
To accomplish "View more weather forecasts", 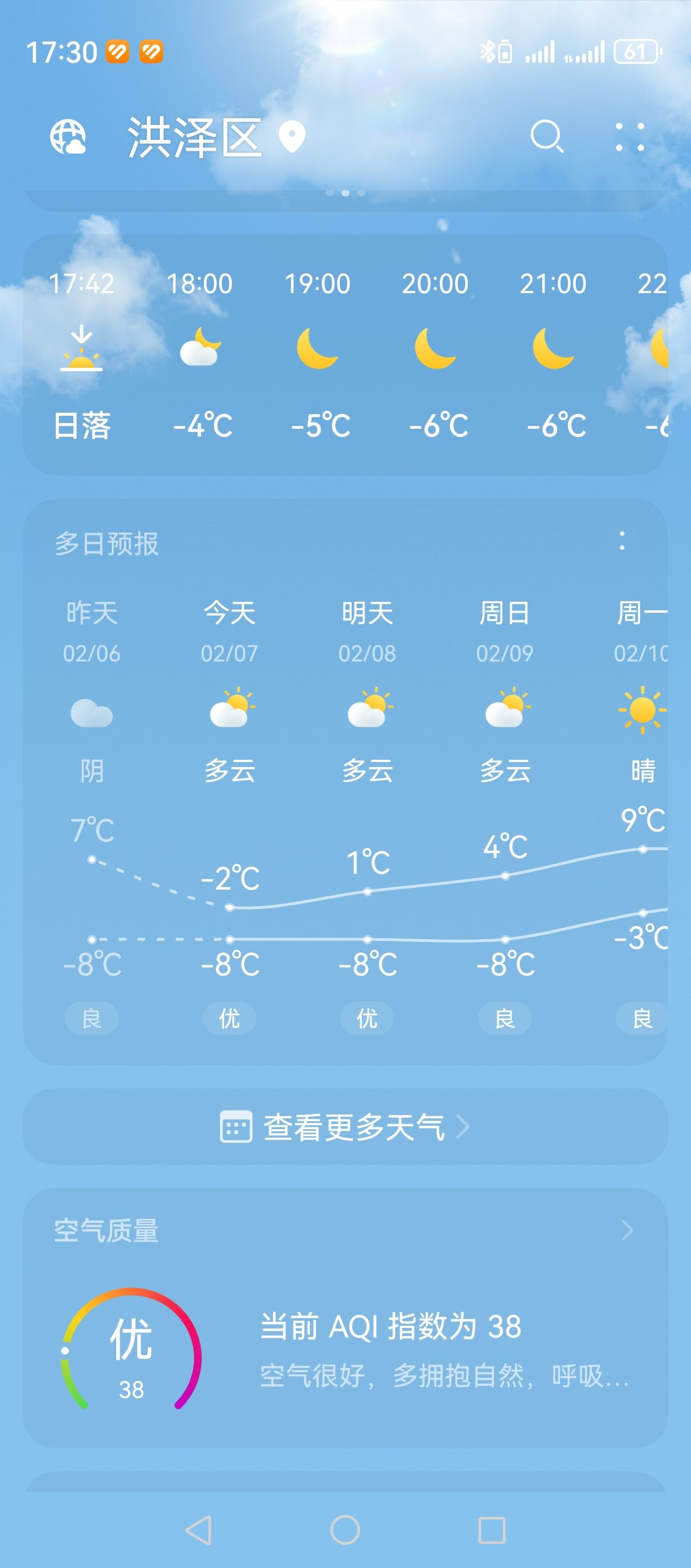I will click(345, 1127).
